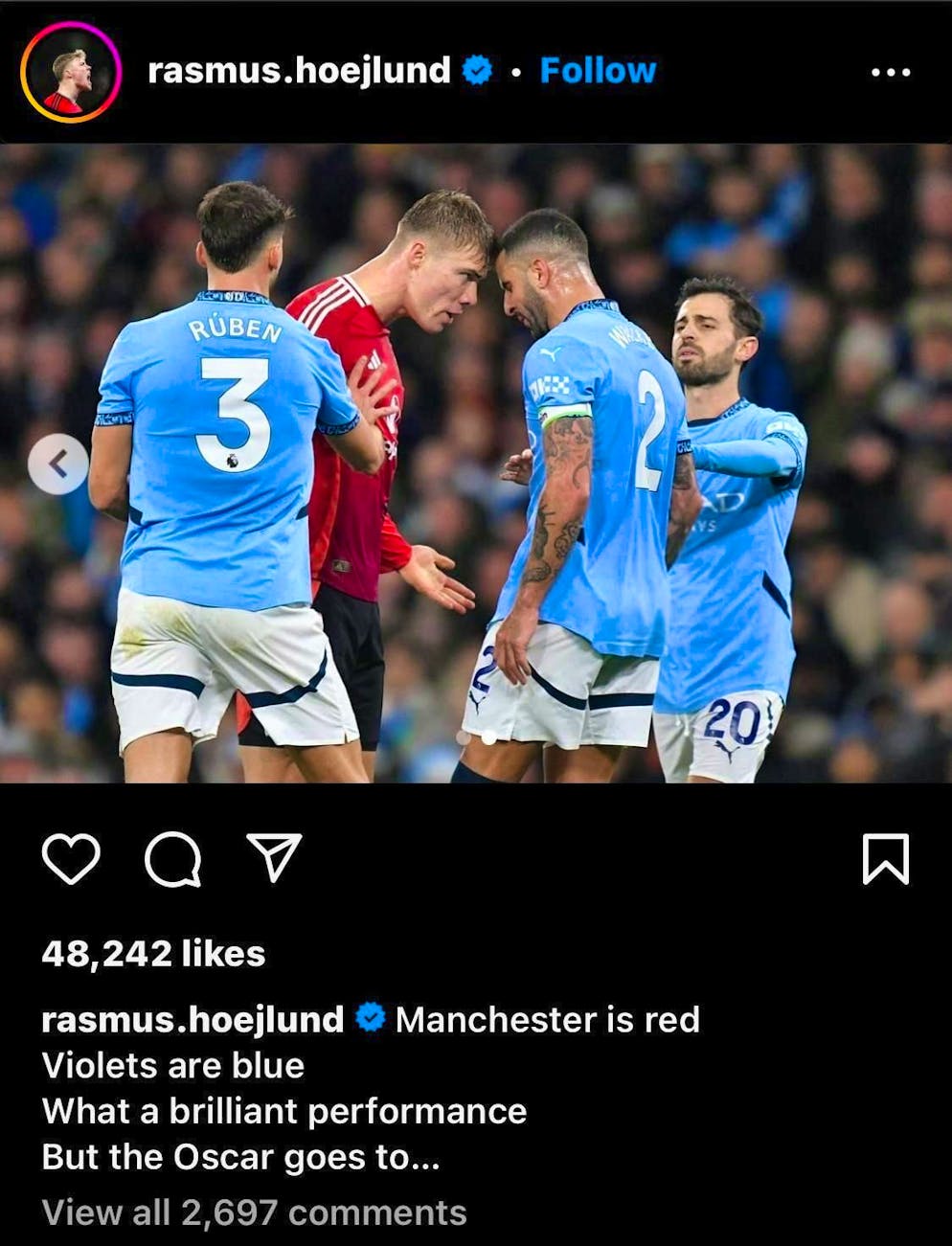Open the post's three-dot options menu
This screenshot has width=952, height=1246.
point(890,72)
